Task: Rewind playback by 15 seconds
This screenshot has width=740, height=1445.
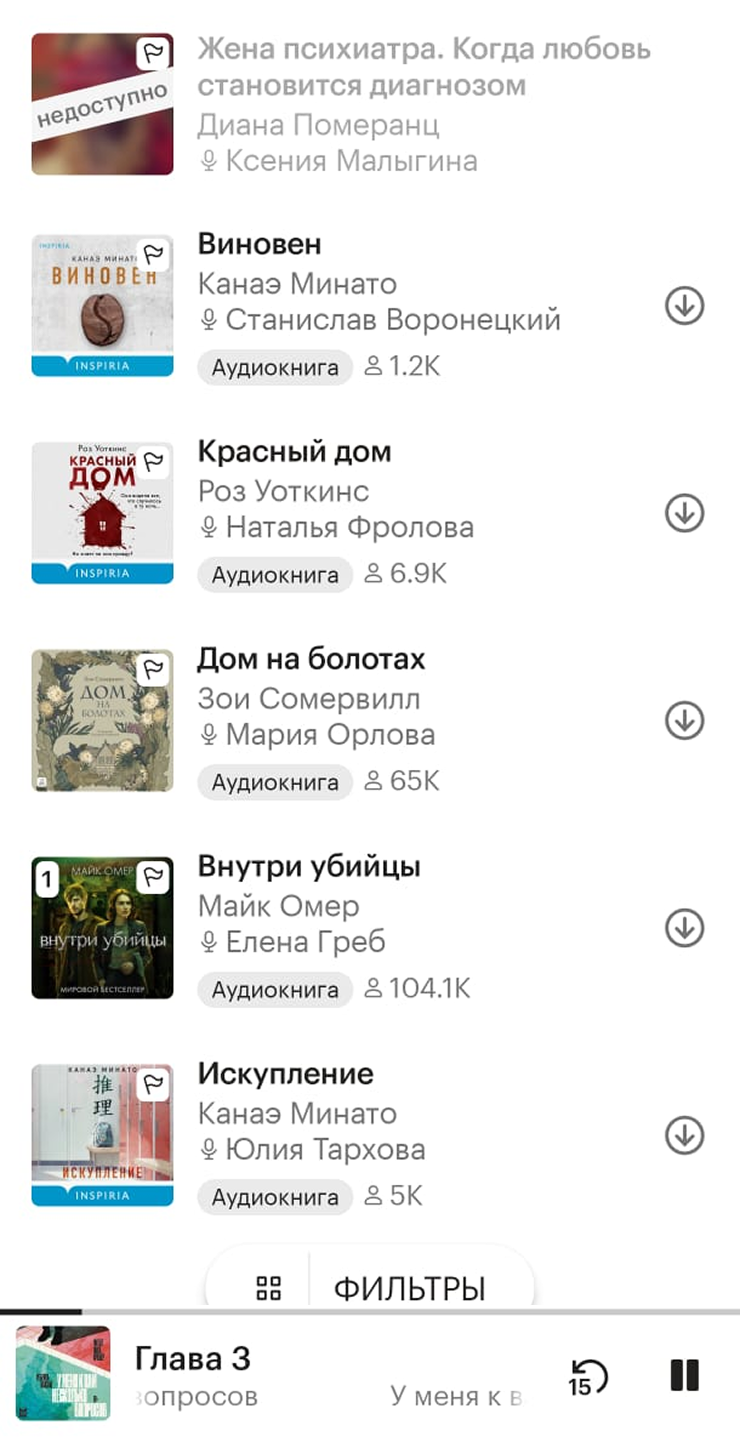Action: pyautogui.click(x=587, y=1377)
